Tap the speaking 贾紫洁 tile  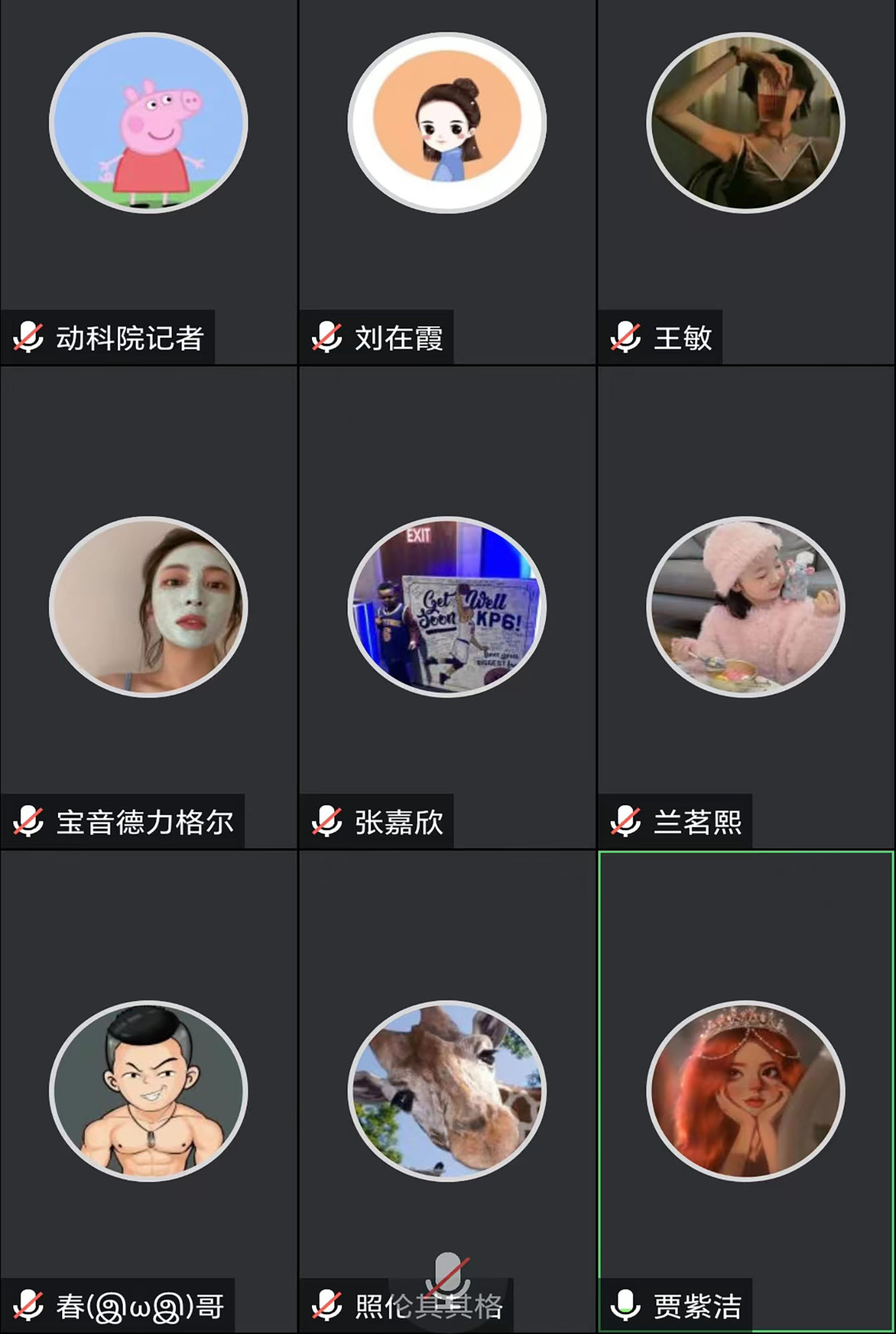click(x=745, y=1091)
